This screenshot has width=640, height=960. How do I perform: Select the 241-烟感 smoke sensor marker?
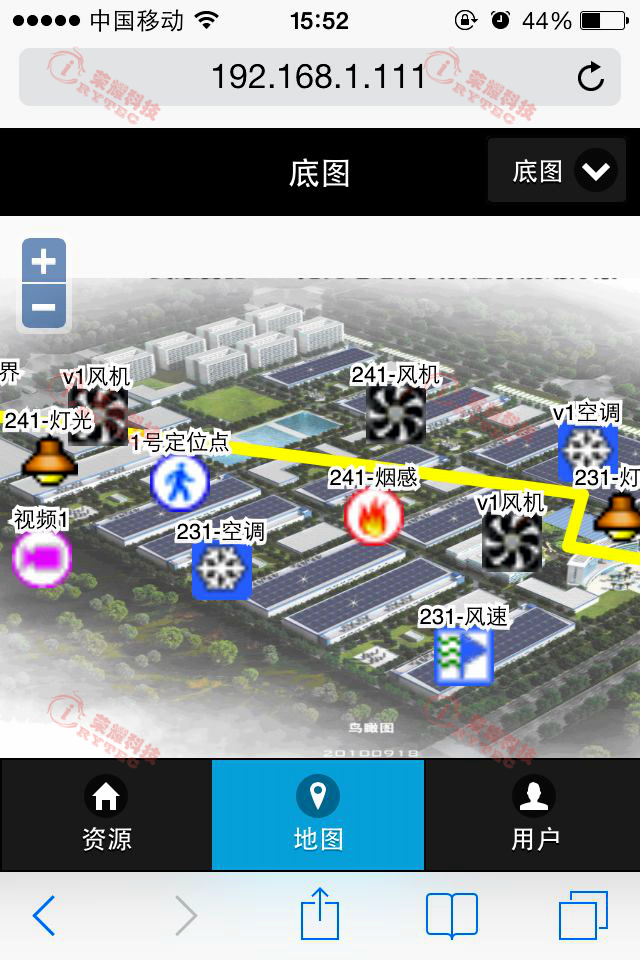[x=373, y=517]
